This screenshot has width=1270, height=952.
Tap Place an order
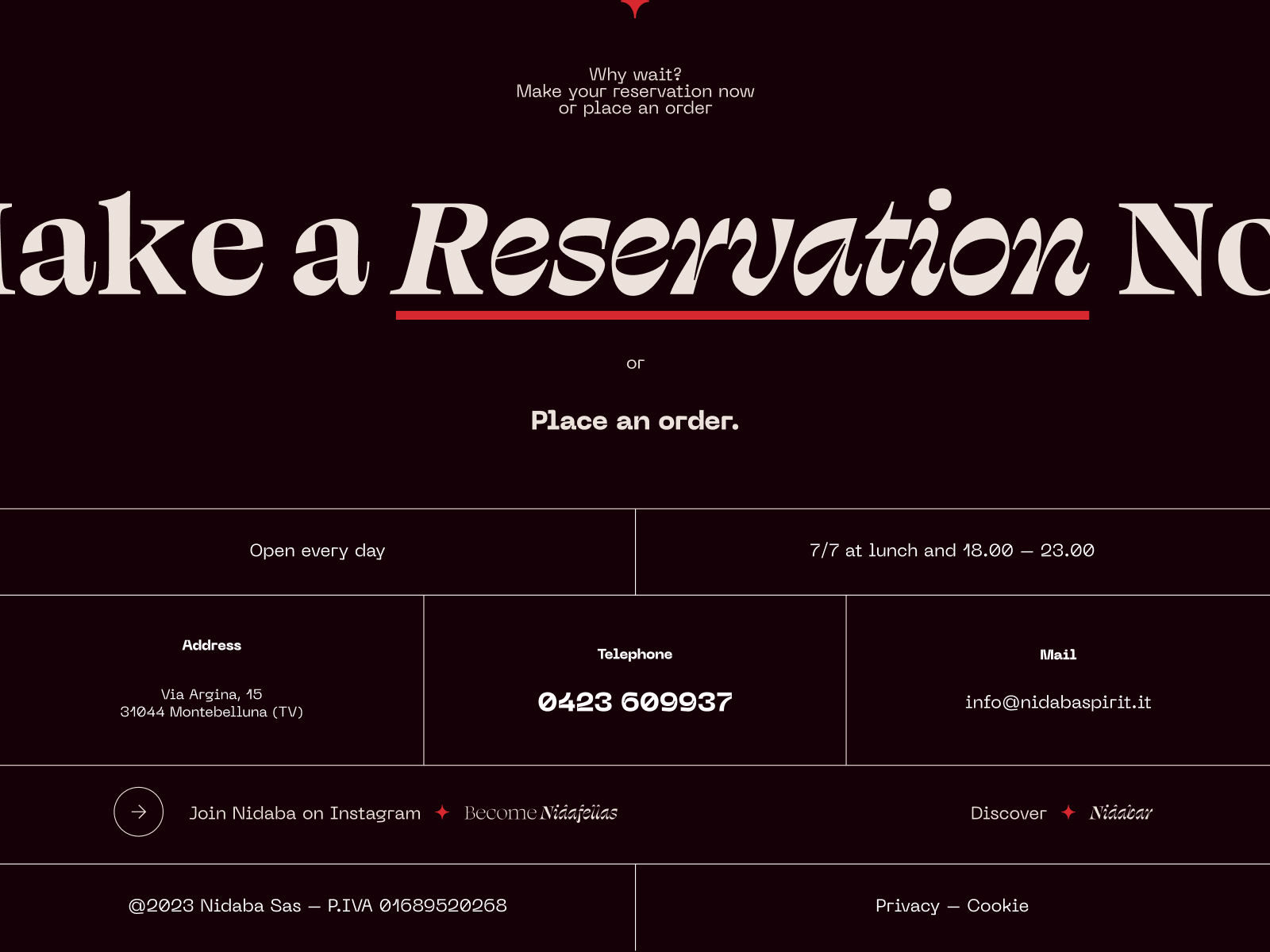pos(634,420)
